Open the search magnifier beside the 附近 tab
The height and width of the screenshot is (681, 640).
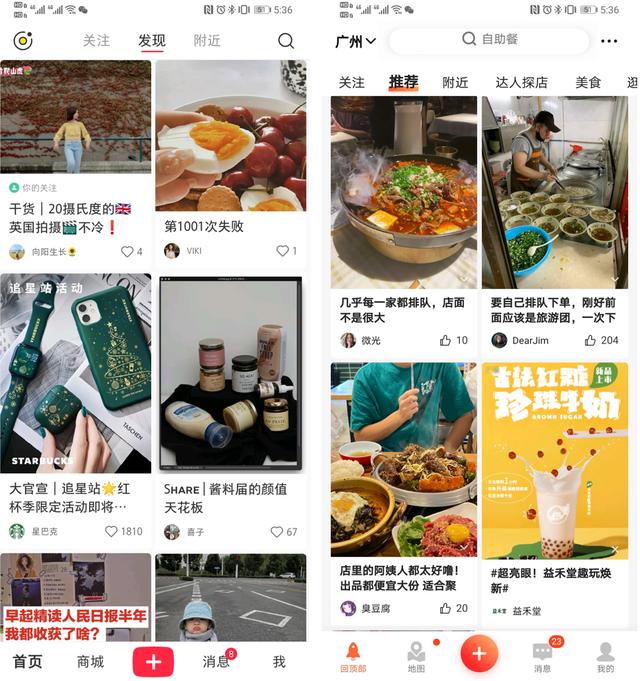pyautogui.click(x=286, y=41)
